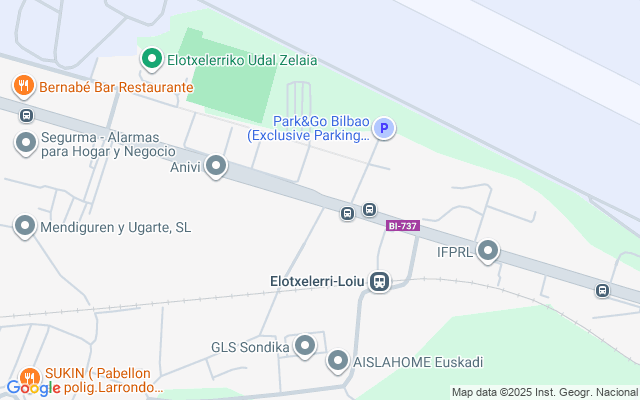This screenshot has width=640, height=400.
Task: Open Mendiguren y Ugarte, SL marker
Action: [x=25, y=227]
